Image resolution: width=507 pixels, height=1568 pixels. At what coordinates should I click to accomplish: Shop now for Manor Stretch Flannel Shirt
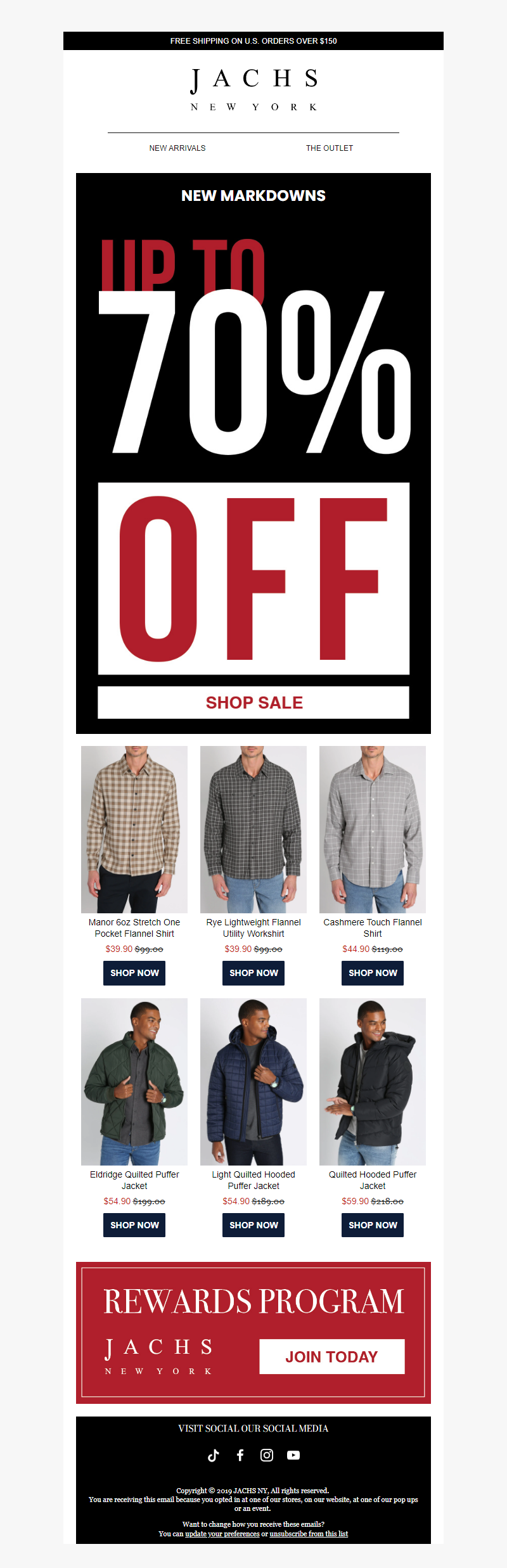pos(134,973)
